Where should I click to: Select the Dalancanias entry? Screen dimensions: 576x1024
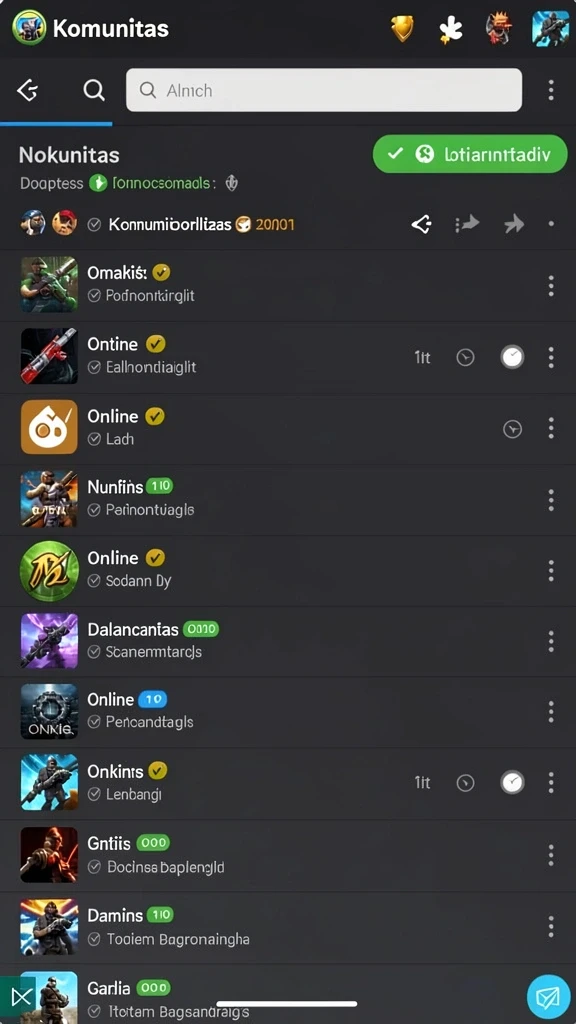tap(288, 641)
